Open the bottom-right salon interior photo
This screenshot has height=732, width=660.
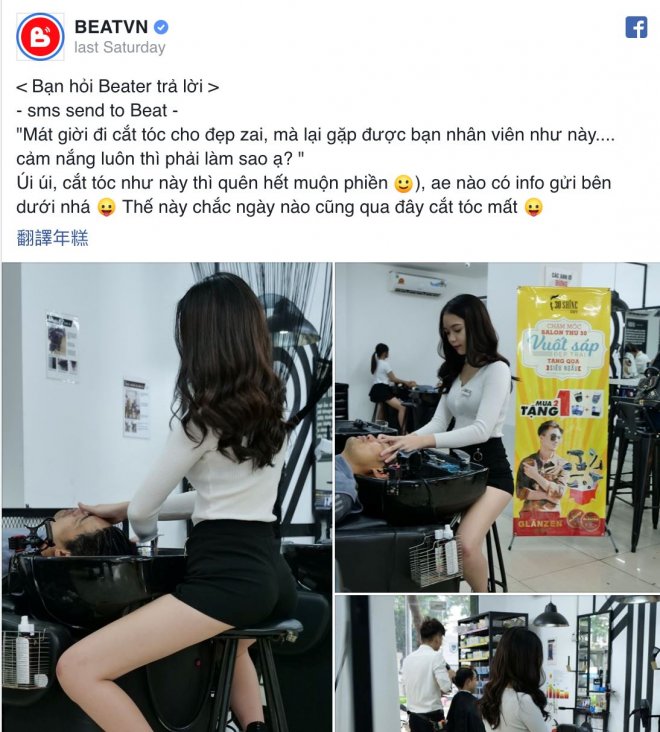click(497, 663)
